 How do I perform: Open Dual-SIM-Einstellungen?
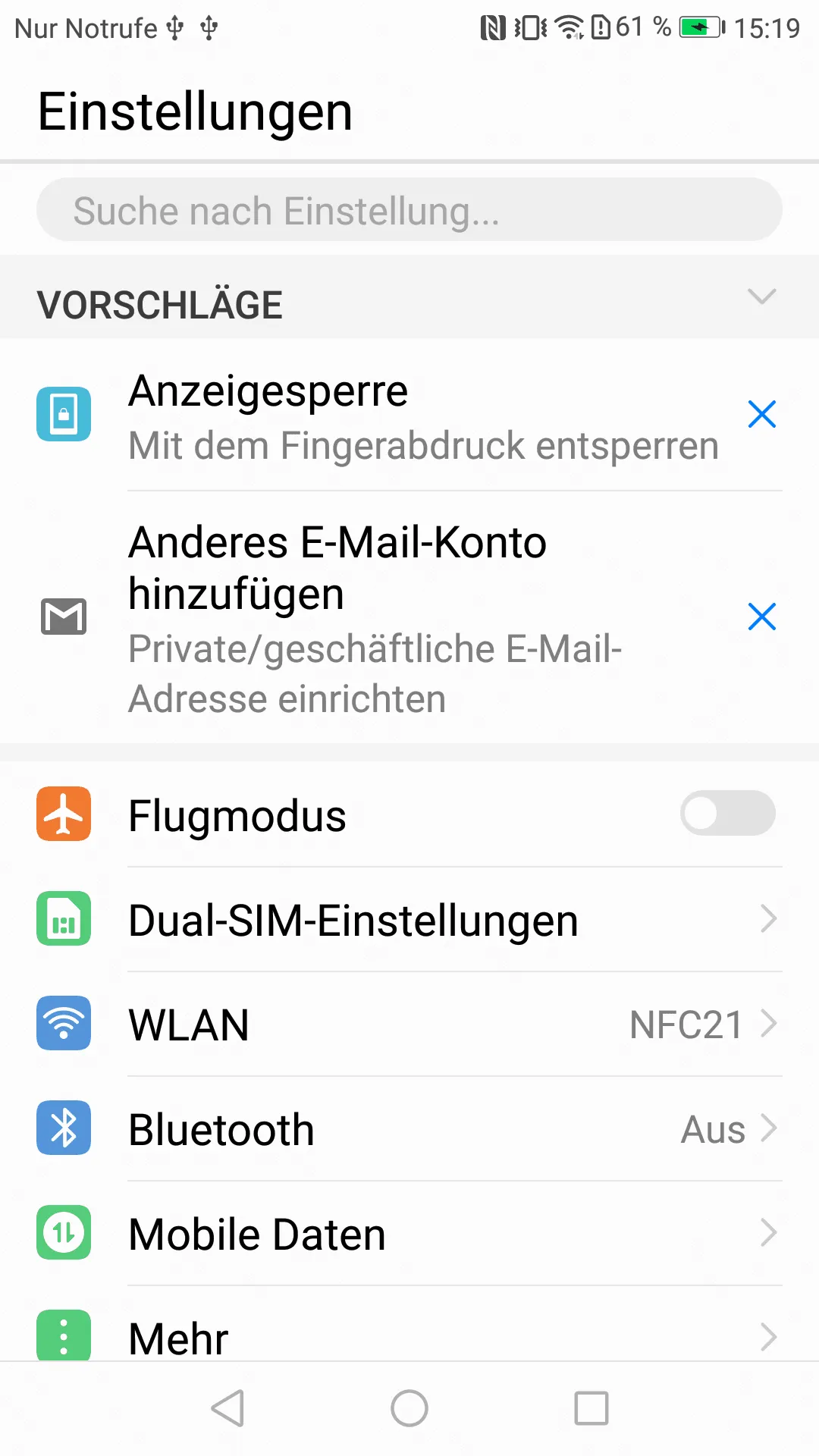click(409, 920)
